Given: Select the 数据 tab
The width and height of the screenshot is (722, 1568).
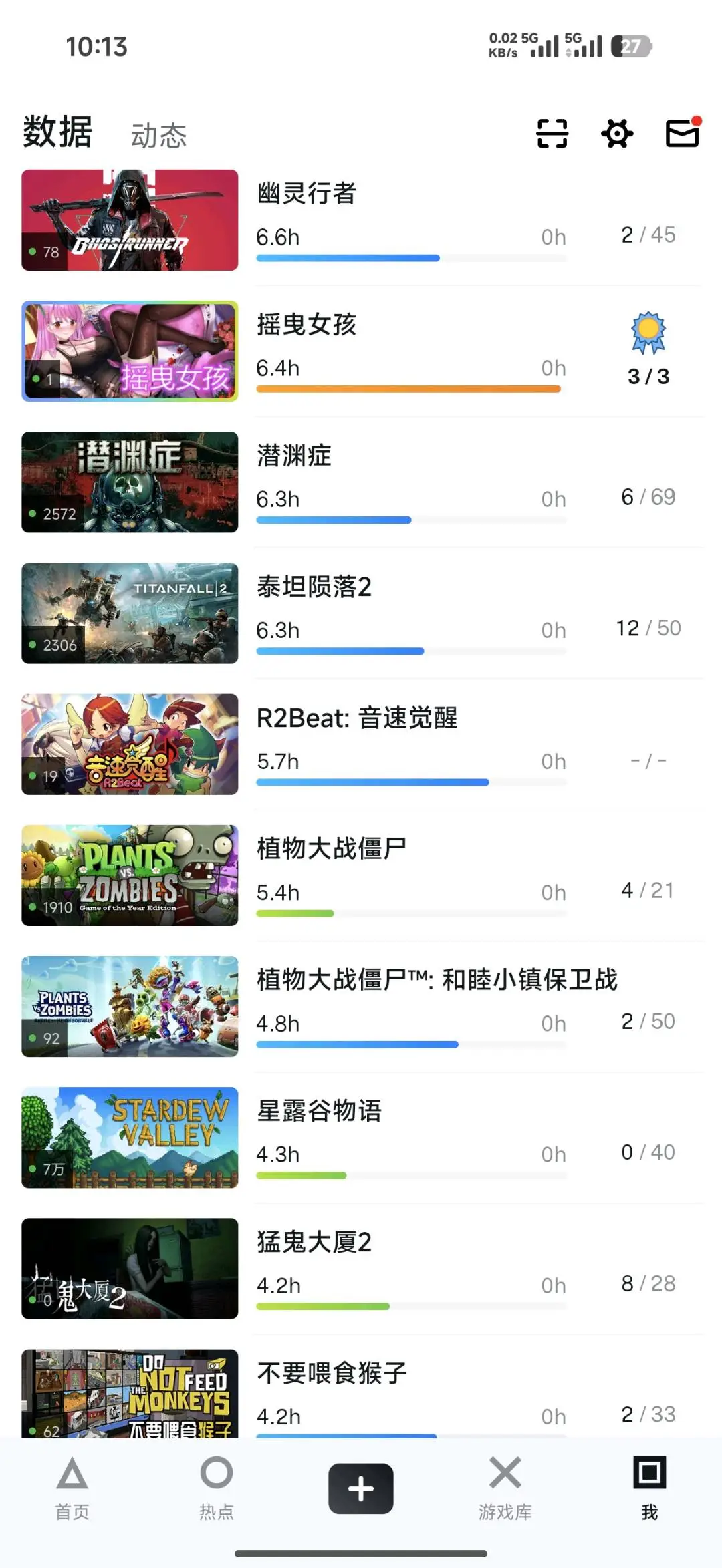Looking at the screenshot, I should (x=57, y=132).
